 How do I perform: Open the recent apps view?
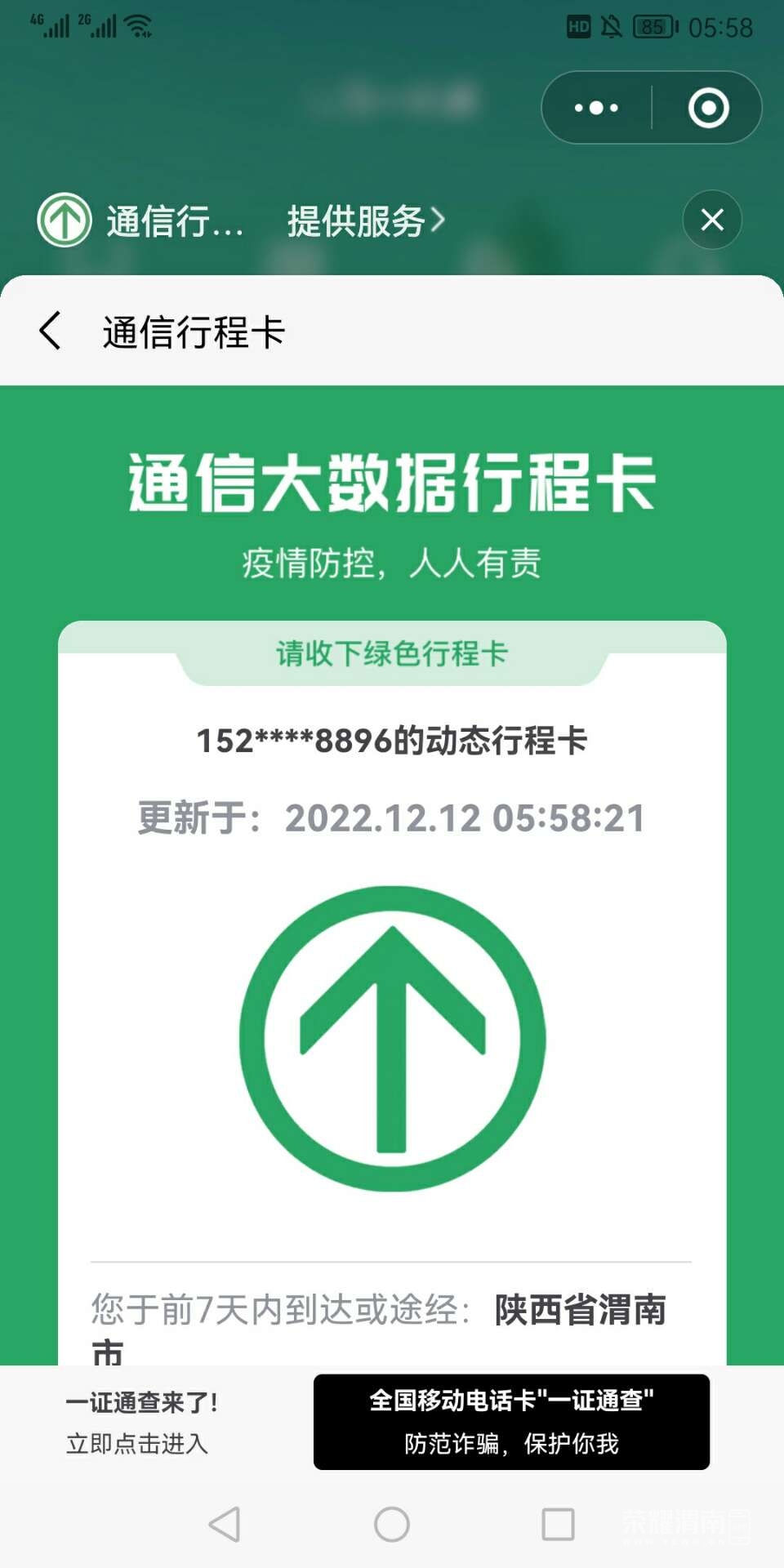558,1524
